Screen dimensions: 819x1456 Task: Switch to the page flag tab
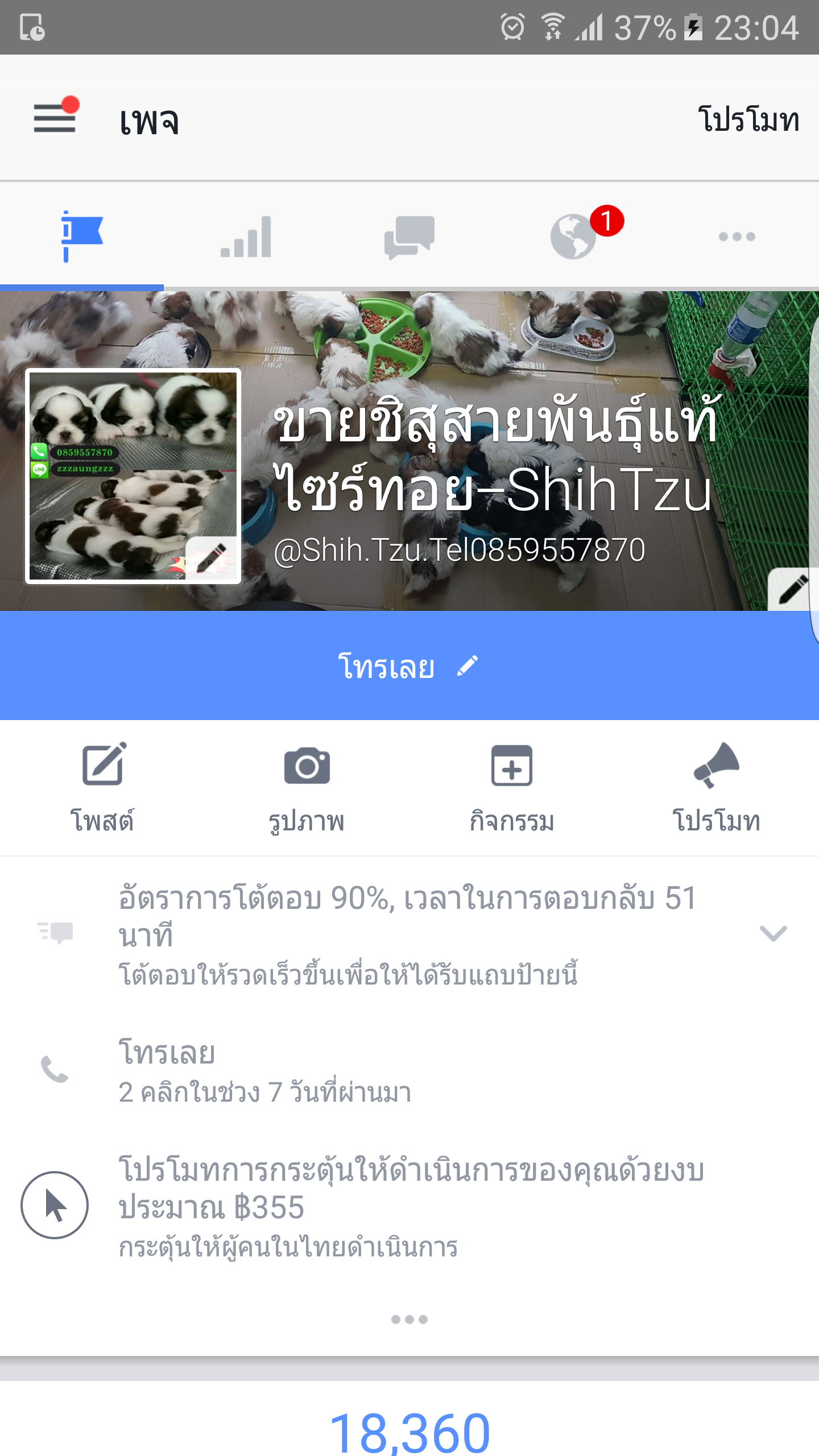82,236
